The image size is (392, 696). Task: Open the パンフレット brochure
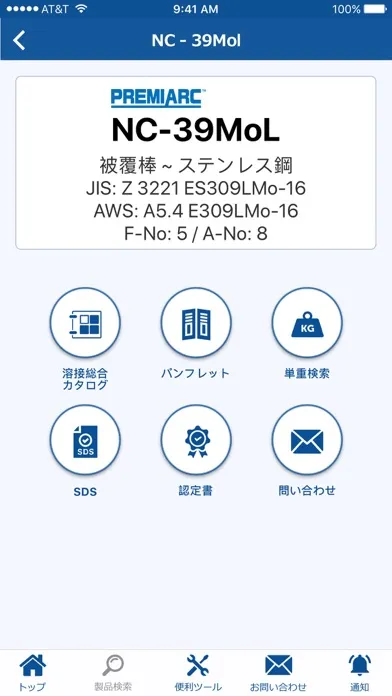click(x=196, y=322)
